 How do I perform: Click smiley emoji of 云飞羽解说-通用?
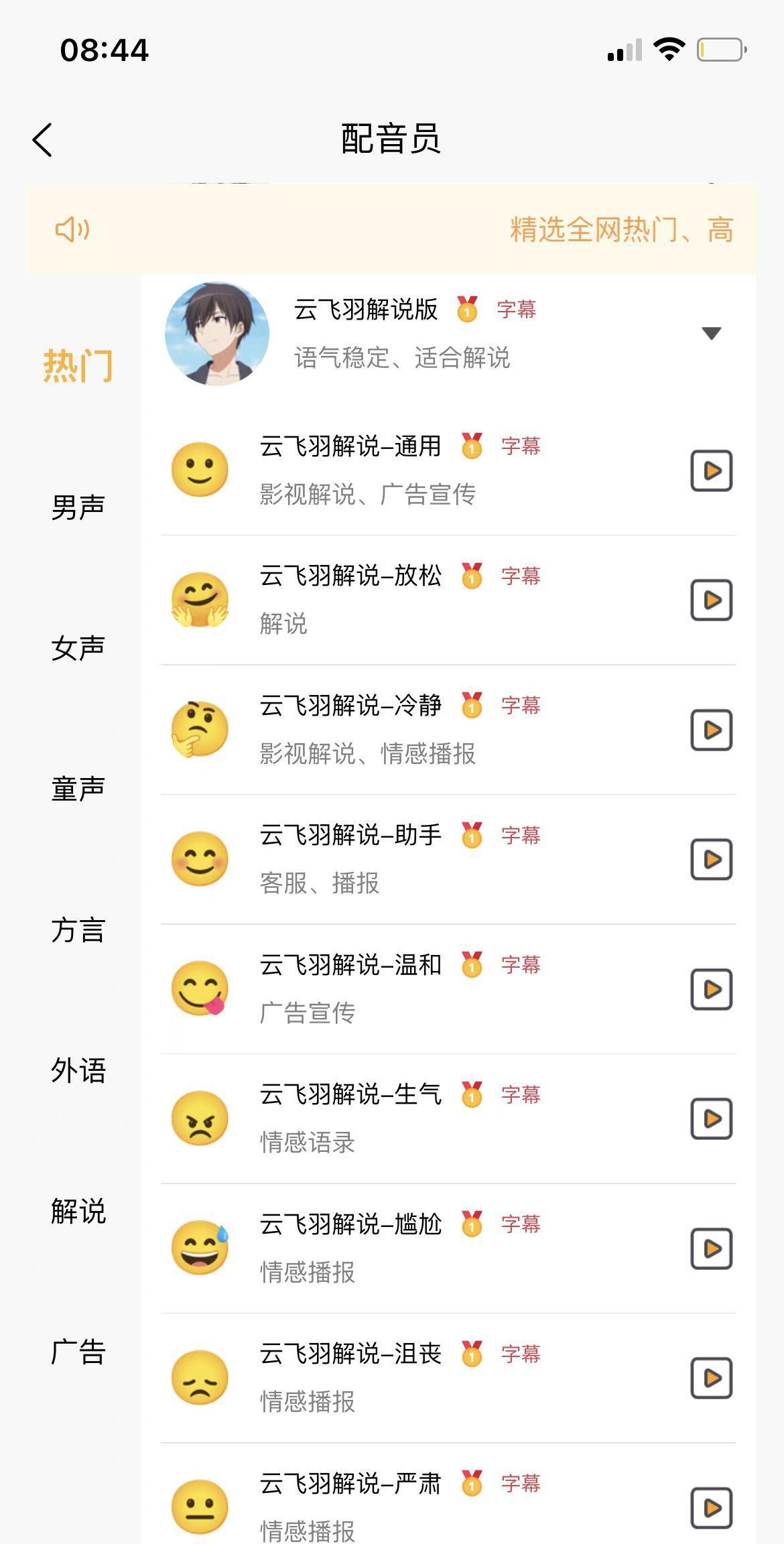(x=199, y=470)
